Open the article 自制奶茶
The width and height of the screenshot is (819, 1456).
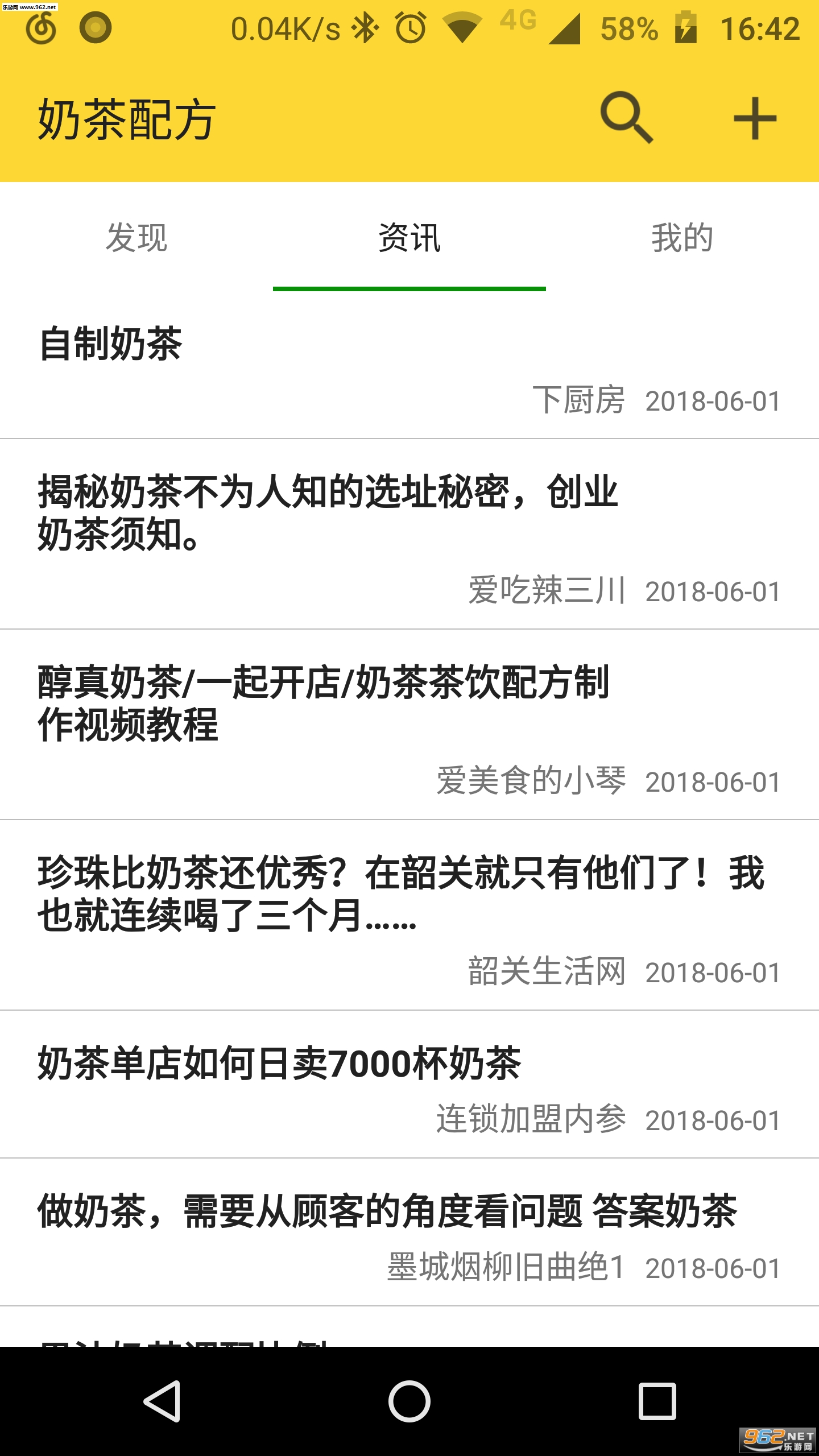(111, 344)
